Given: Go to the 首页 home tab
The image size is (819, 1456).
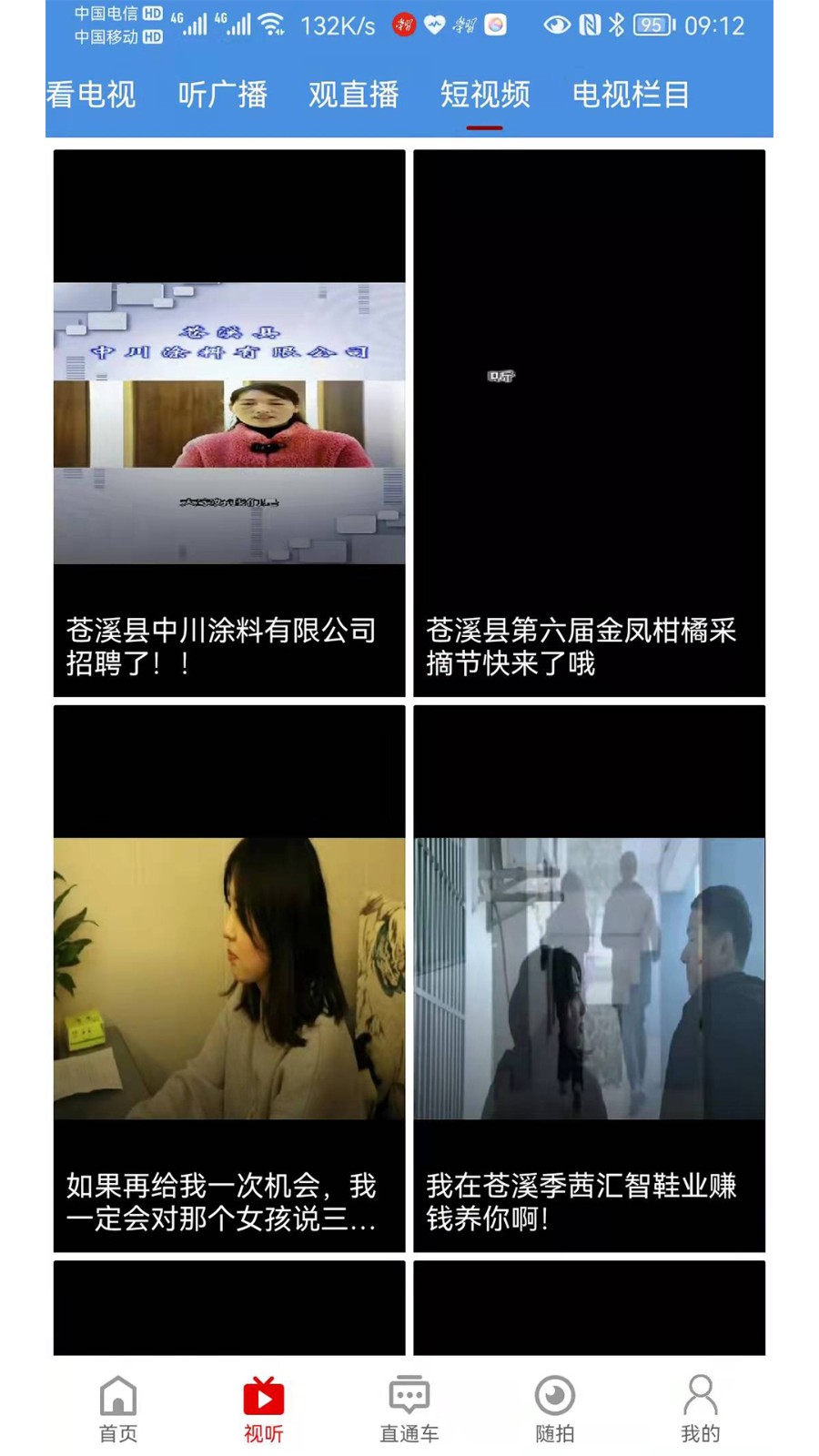Looking at the screenshot, I should click(x=118, y=1408).
